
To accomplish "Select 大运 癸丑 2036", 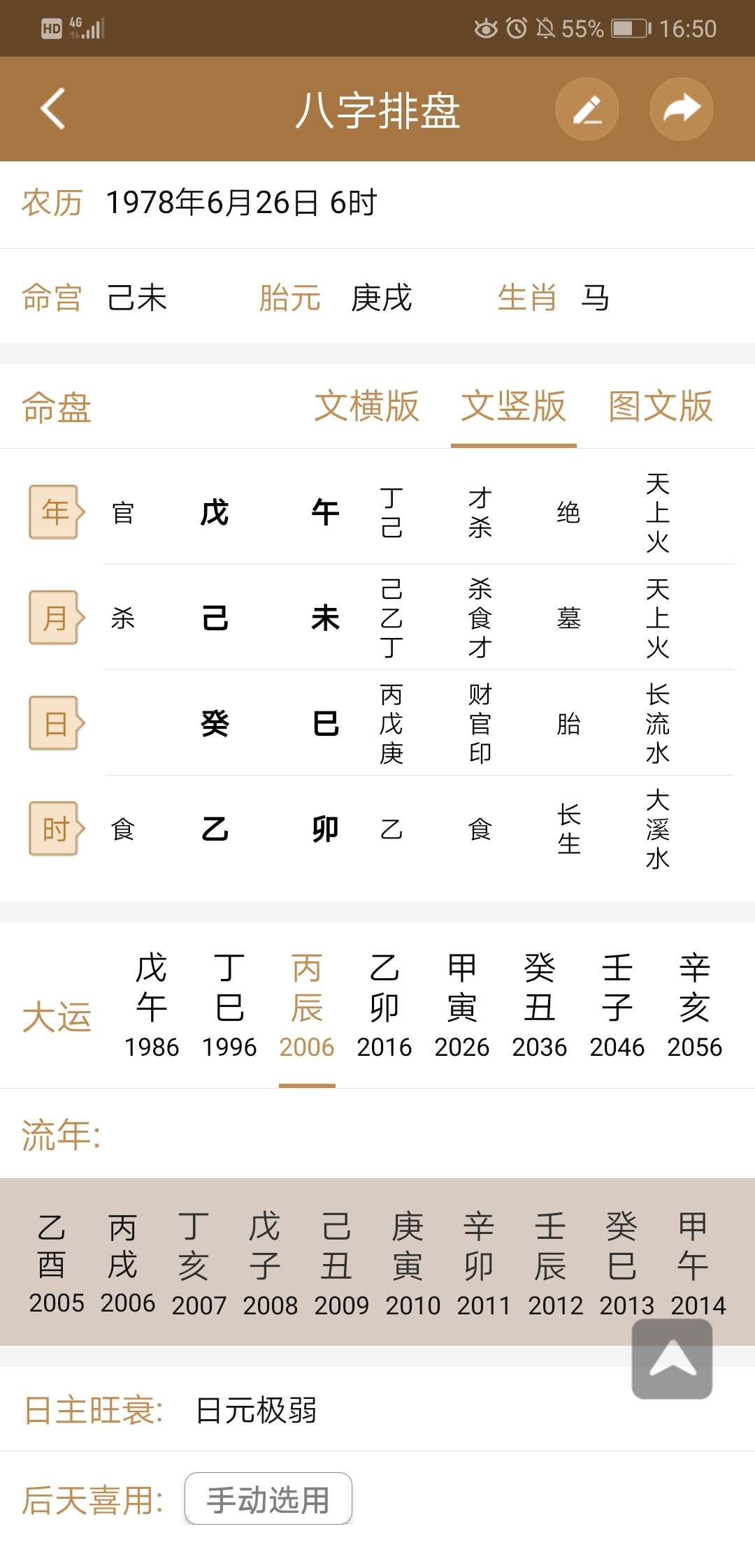I will tap(540, 1006).
